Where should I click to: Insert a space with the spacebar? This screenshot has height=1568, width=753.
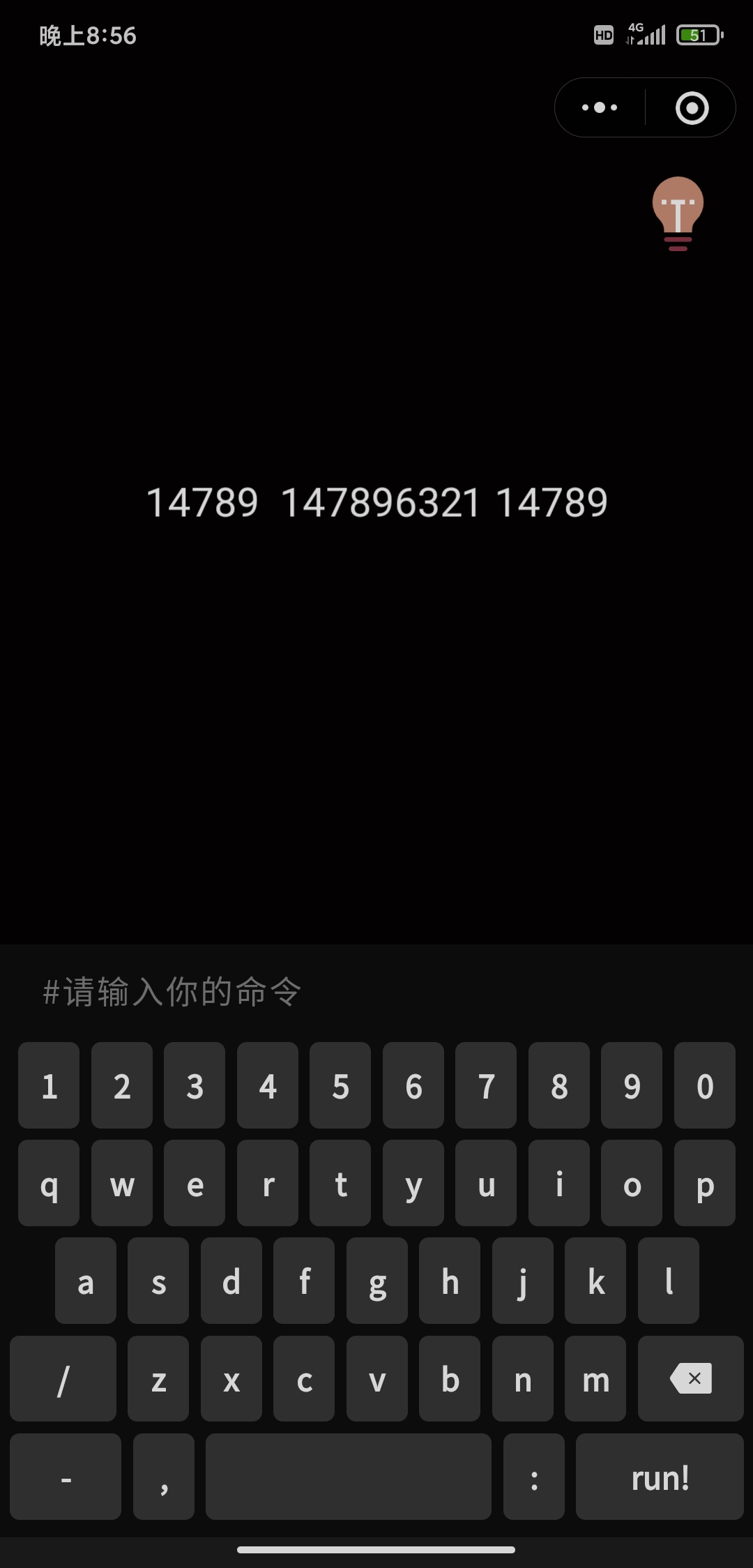tap(348, 1477)
